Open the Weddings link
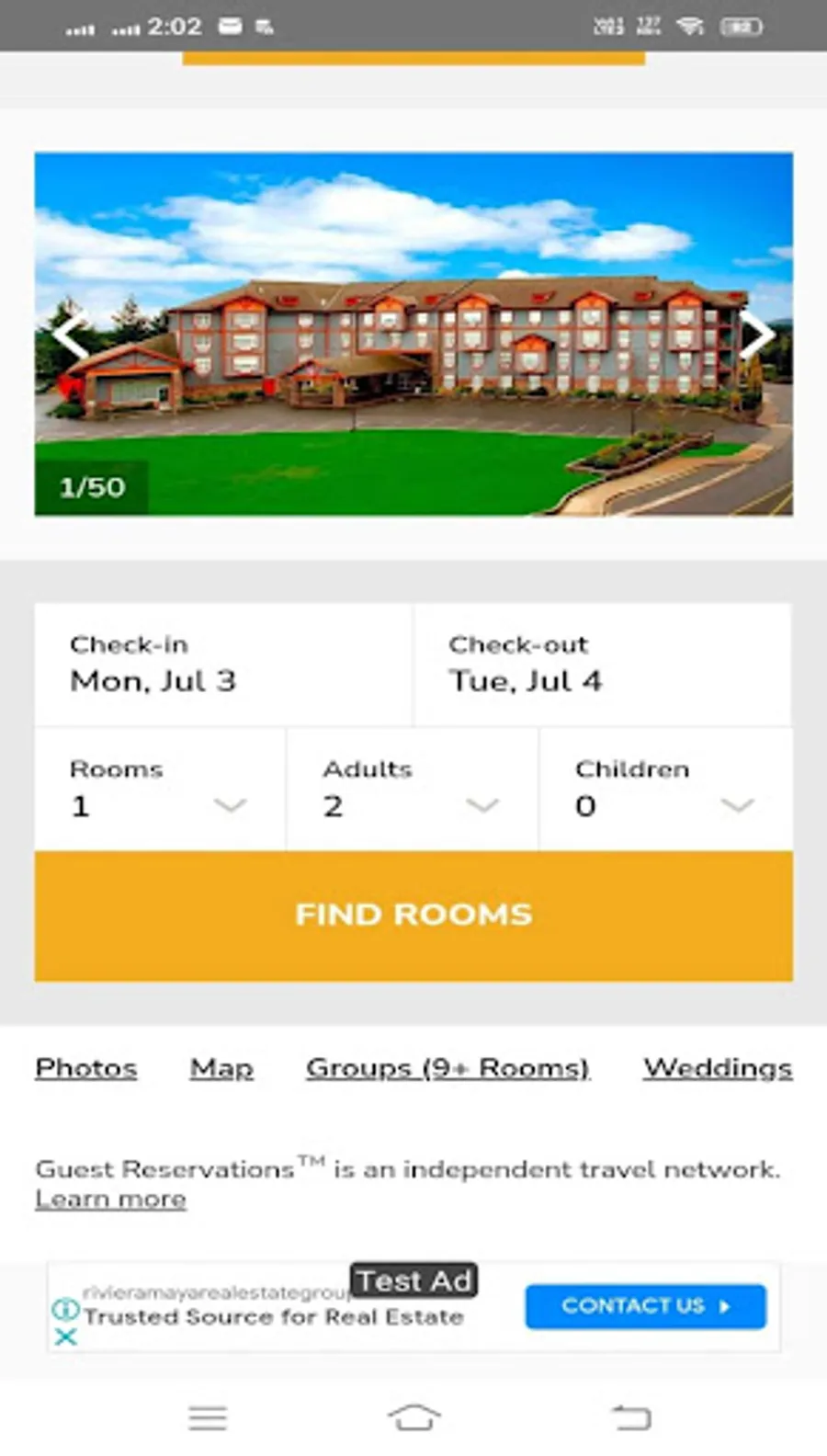827x1456 pixels. coord(718,1068)
